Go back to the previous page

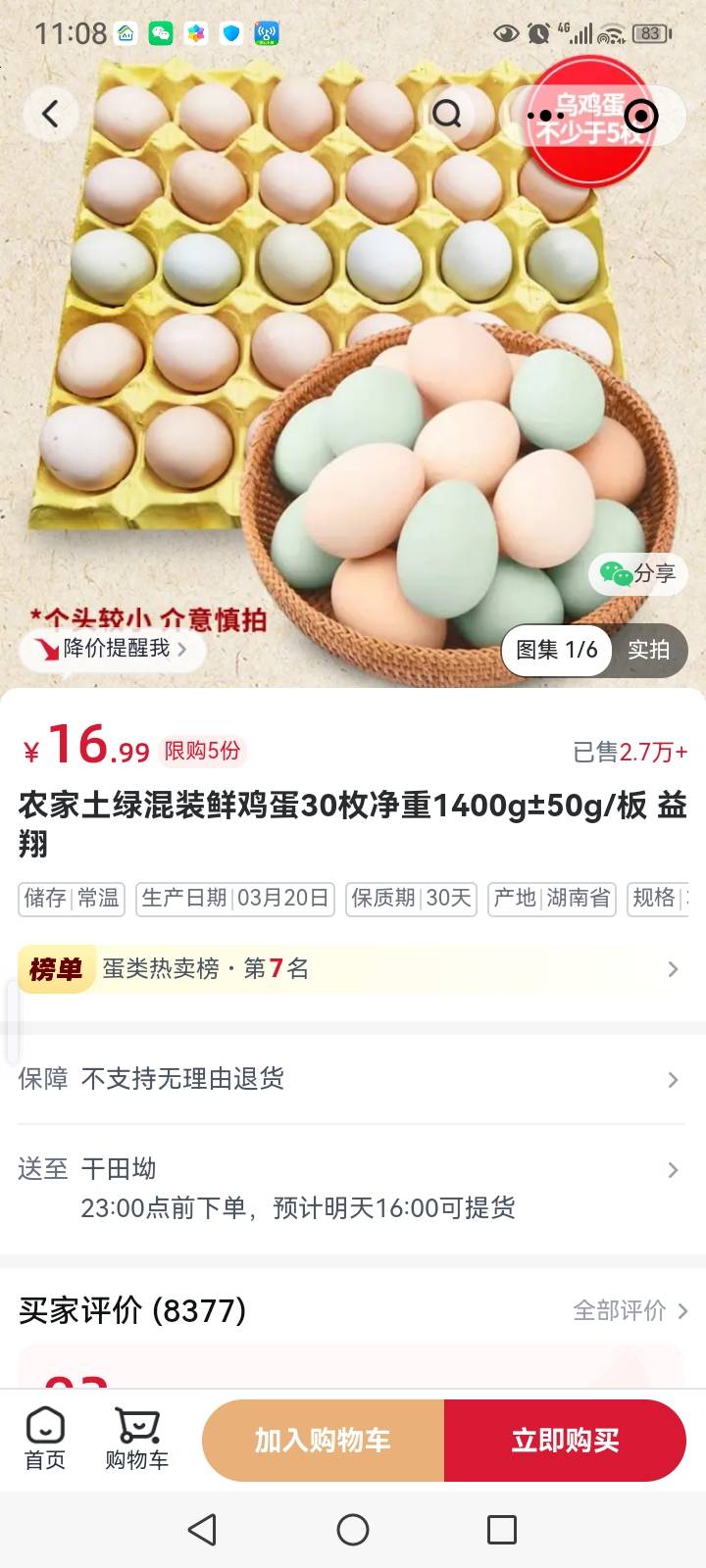[x=50, y=115]
